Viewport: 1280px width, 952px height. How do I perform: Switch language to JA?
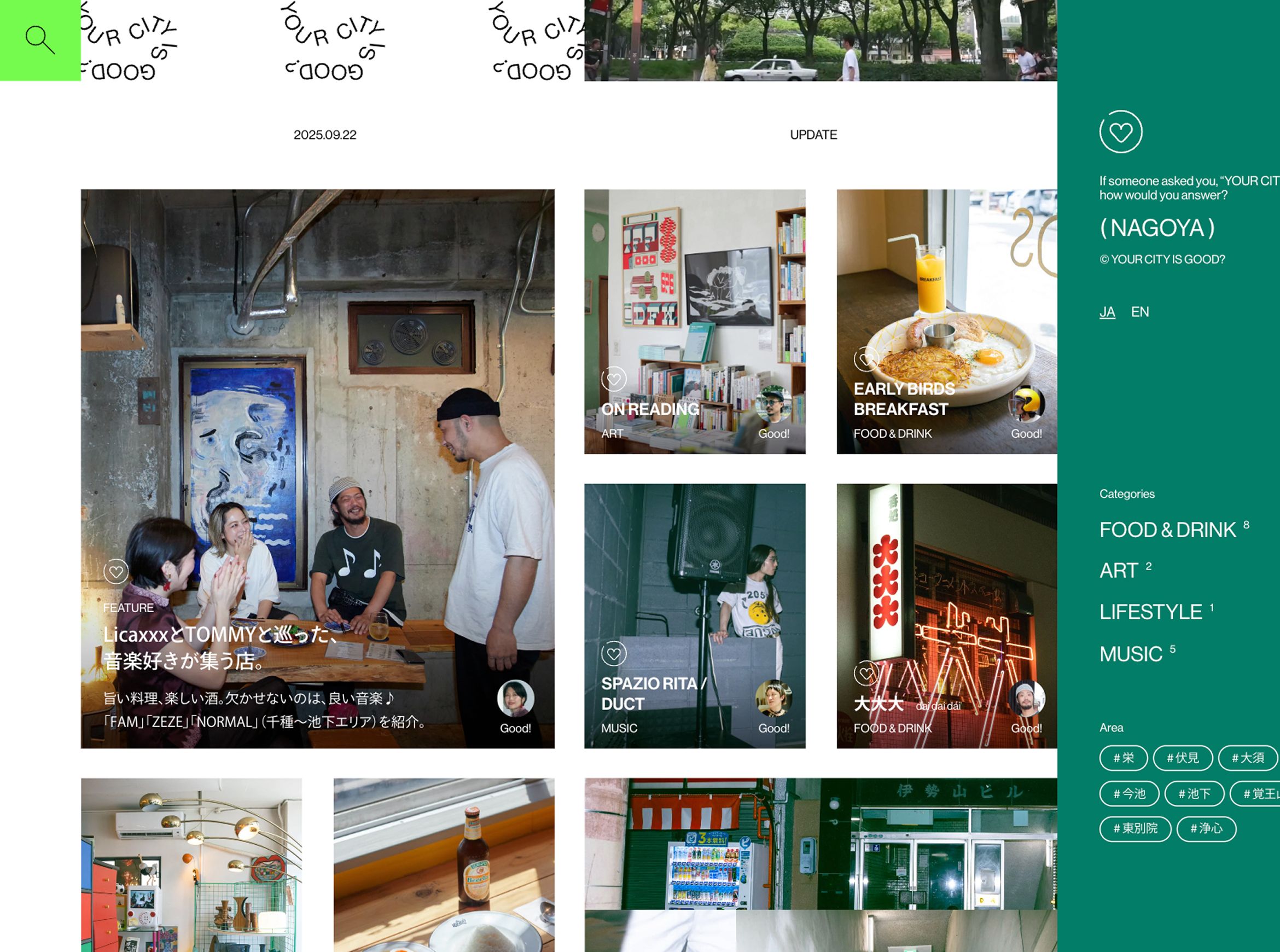pyautogui.click(x=1107, y=312)
